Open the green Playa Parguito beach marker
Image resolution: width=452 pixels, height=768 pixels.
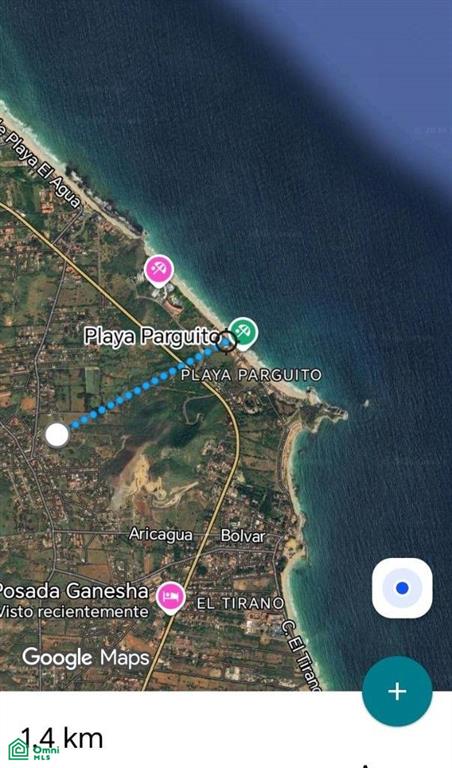[x=243, y=333]
